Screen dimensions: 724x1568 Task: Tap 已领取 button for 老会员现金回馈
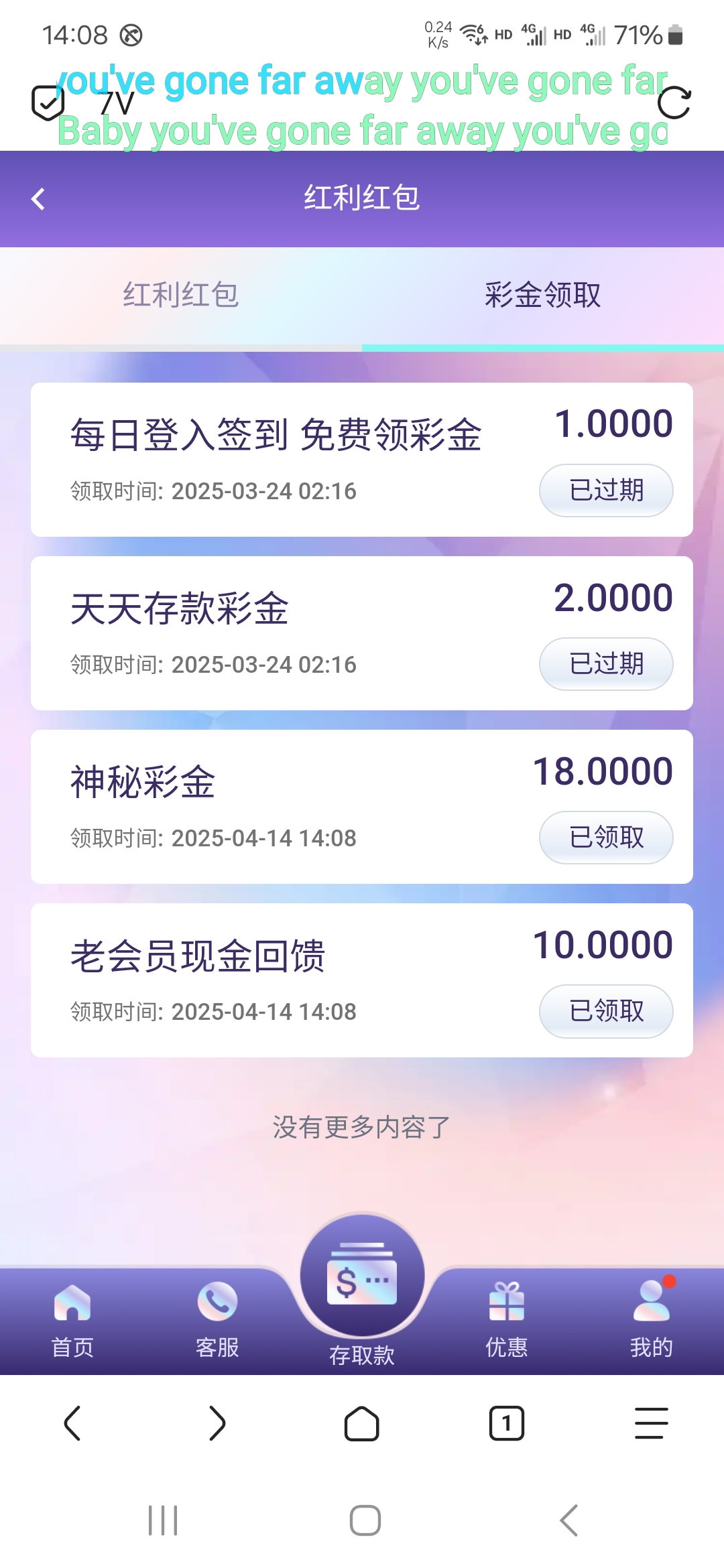tap(606, 1011)
